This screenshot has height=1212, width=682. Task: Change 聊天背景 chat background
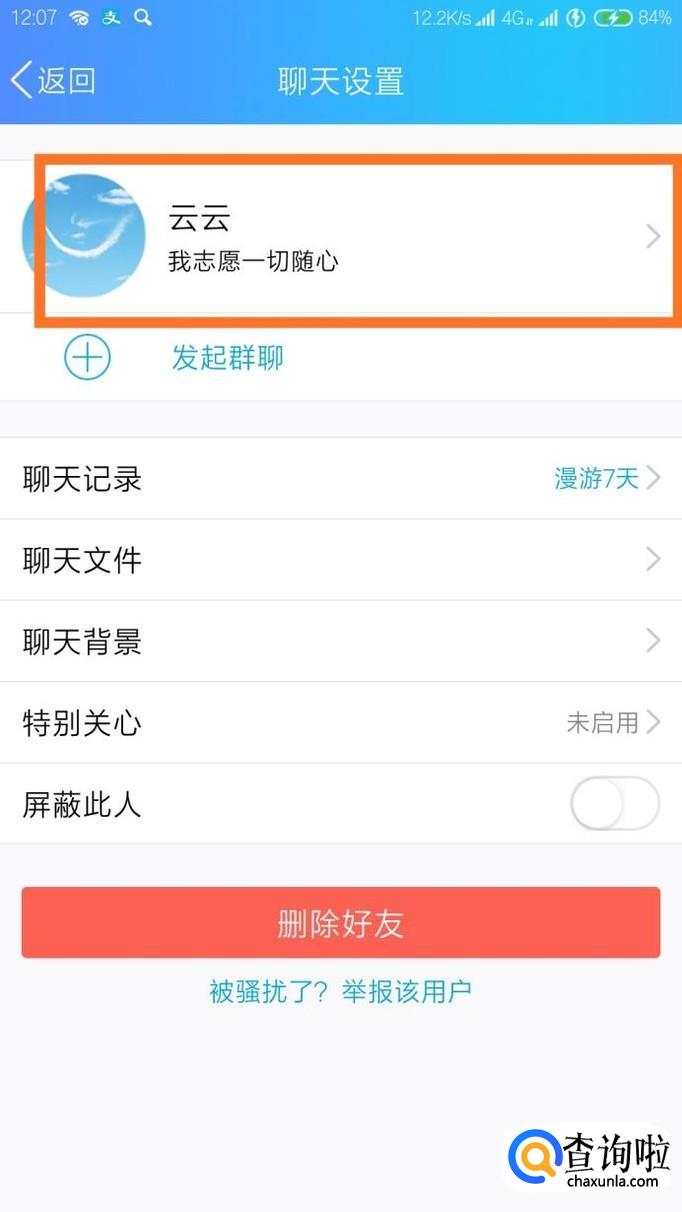click(340, 641)
